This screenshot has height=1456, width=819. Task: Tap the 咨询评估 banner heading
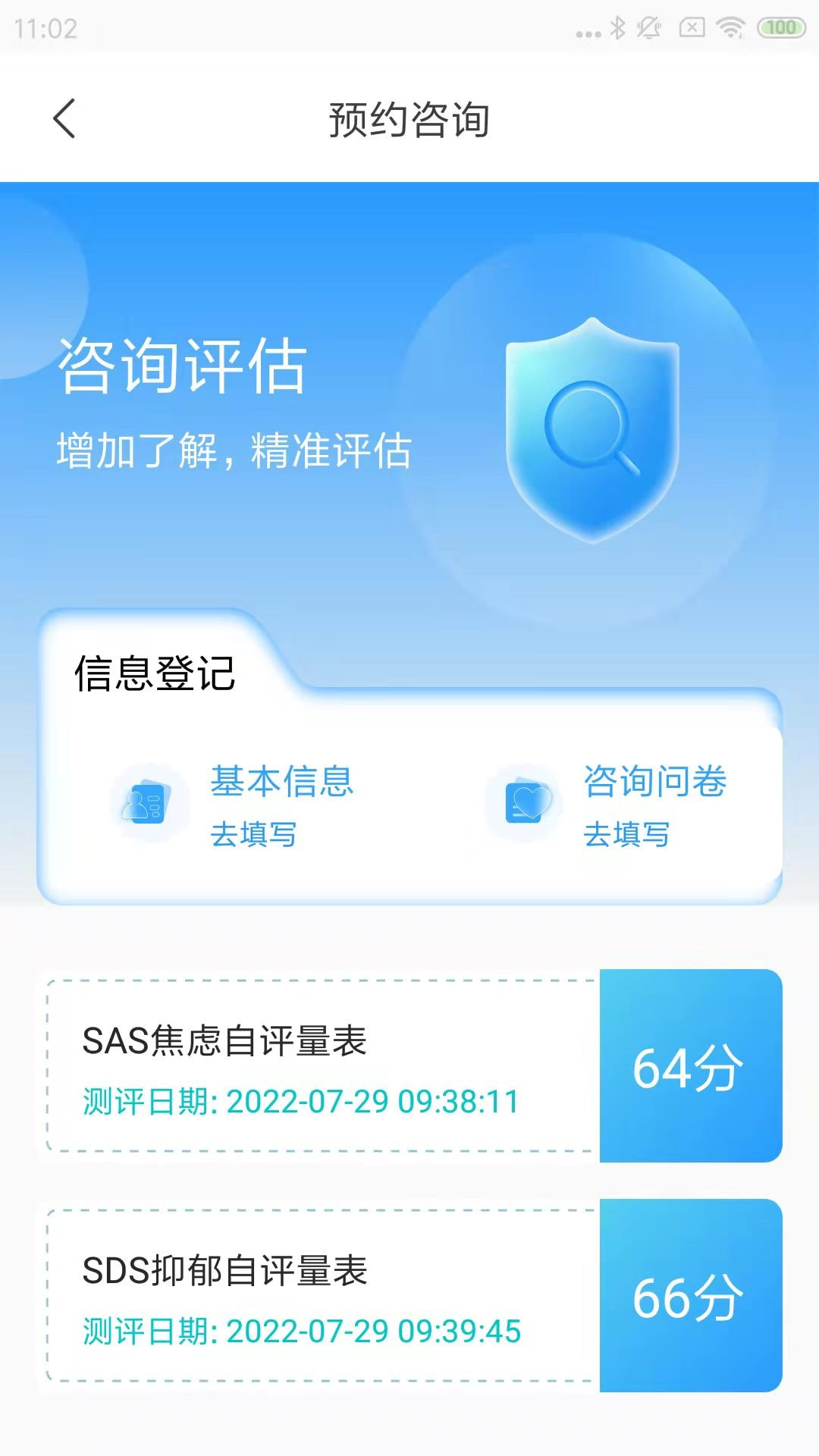182,369
